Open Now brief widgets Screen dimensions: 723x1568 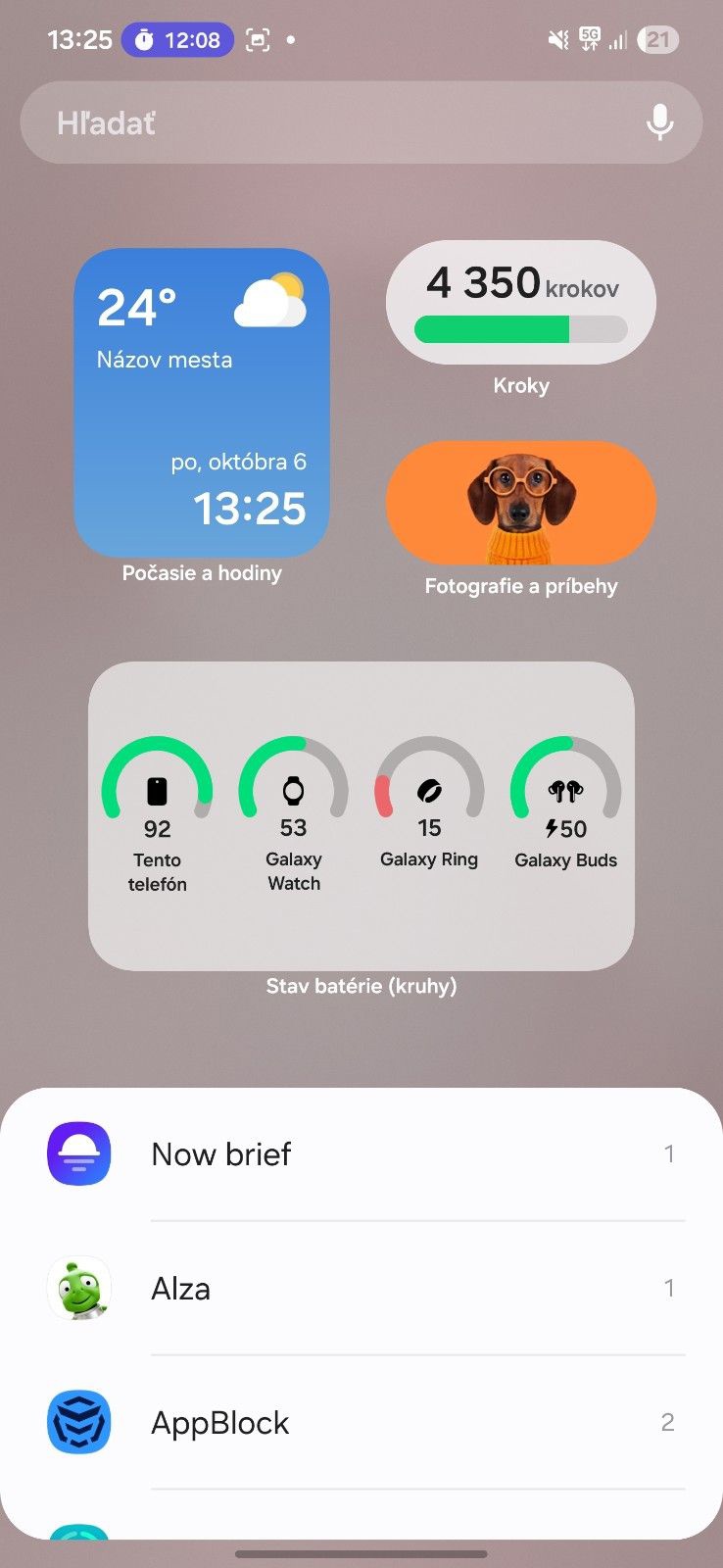coord(361,1153)
